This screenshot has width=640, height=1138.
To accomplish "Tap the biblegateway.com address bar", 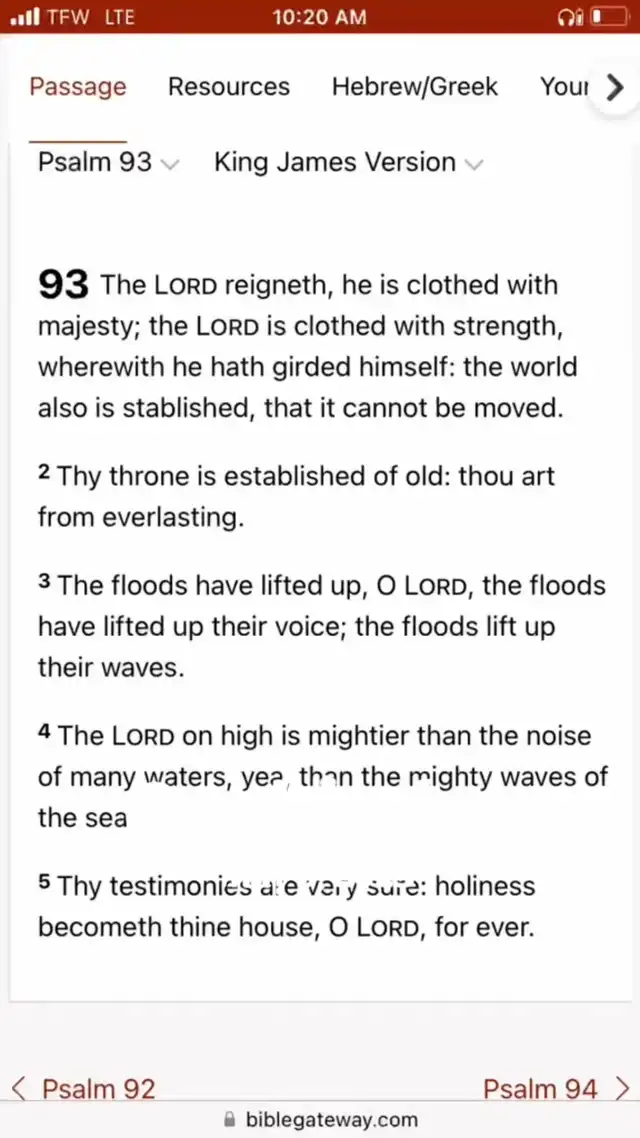I will (320, 1118).
